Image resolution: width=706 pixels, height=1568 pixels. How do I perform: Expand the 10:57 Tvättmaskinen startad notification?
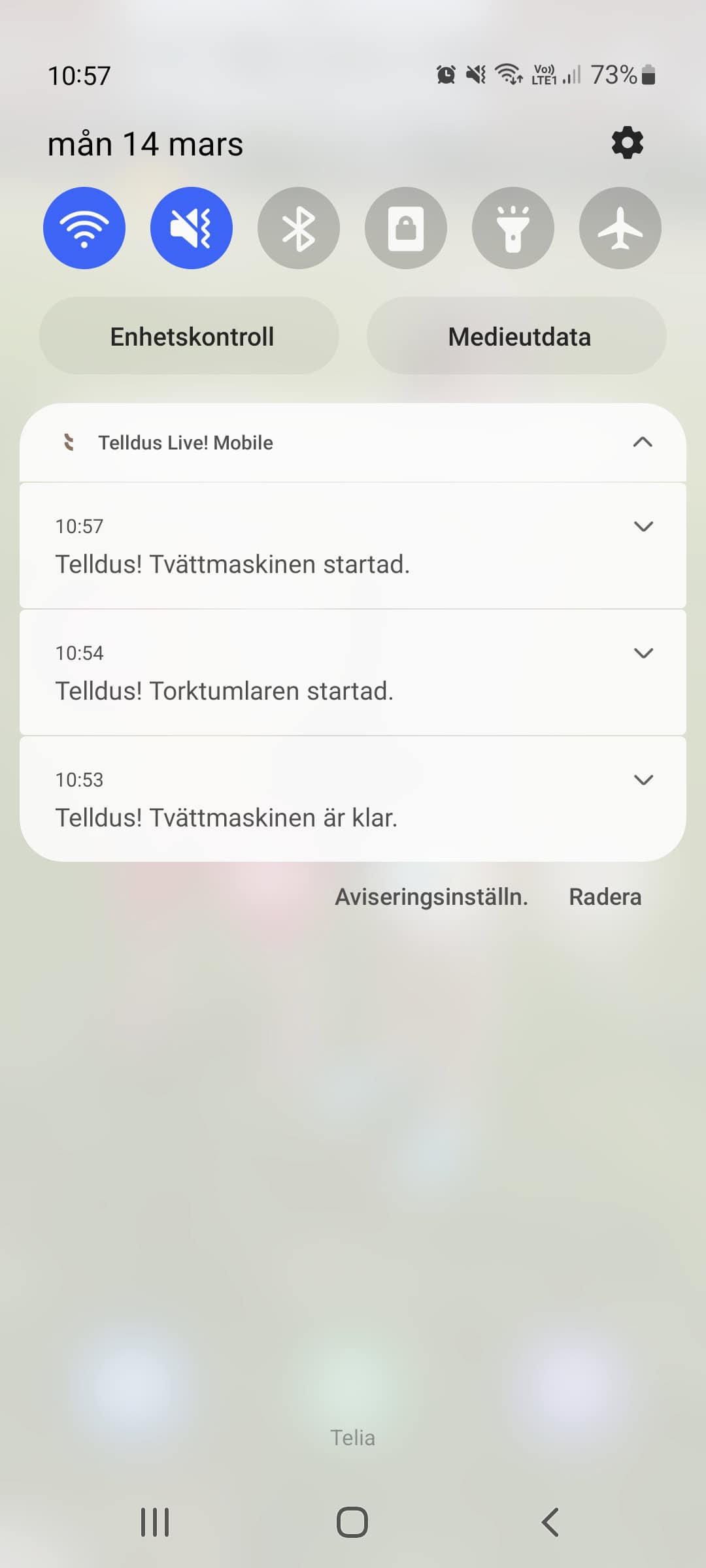(x=643, y=527)
